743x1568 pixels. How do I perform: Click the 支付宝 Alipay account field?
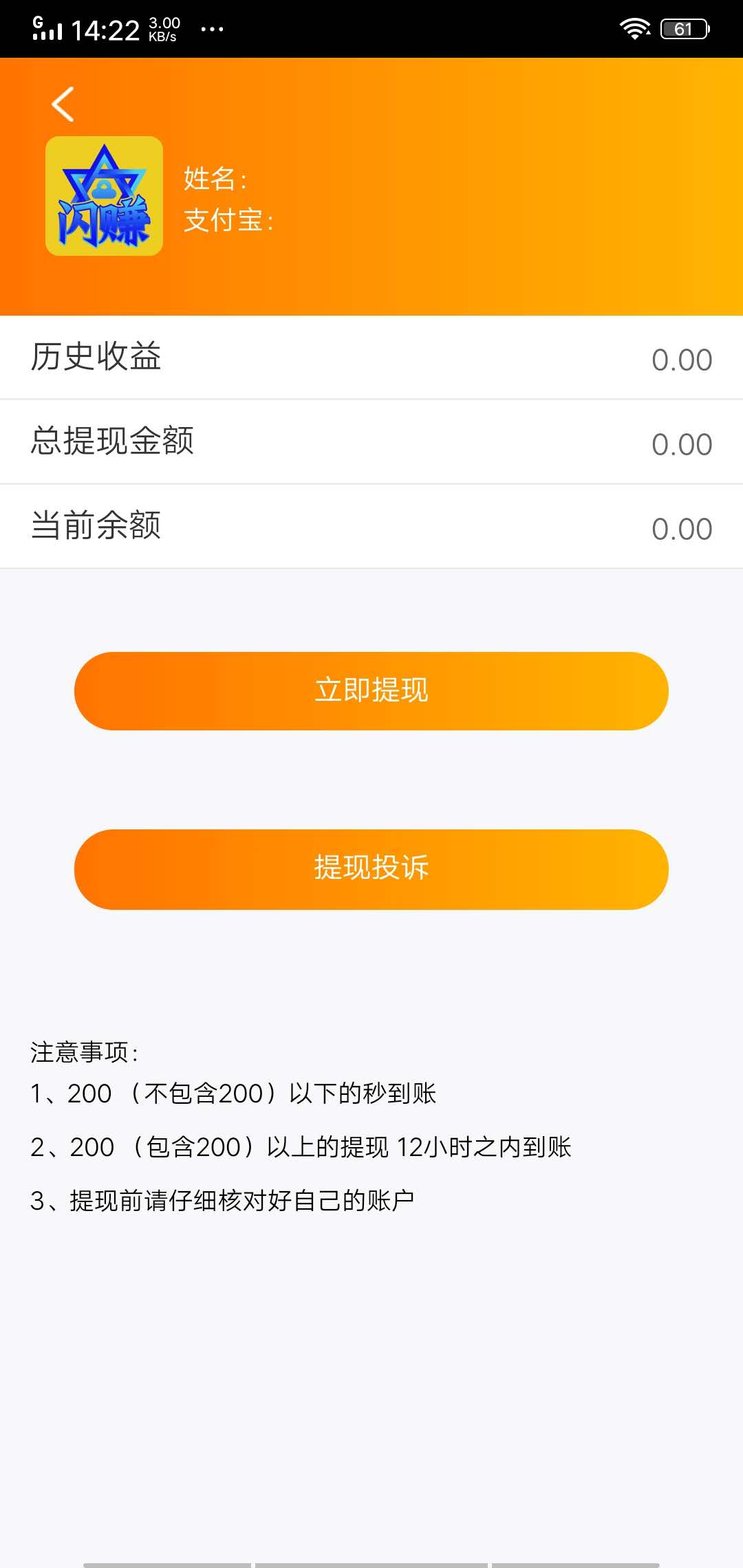coord(227,220)
